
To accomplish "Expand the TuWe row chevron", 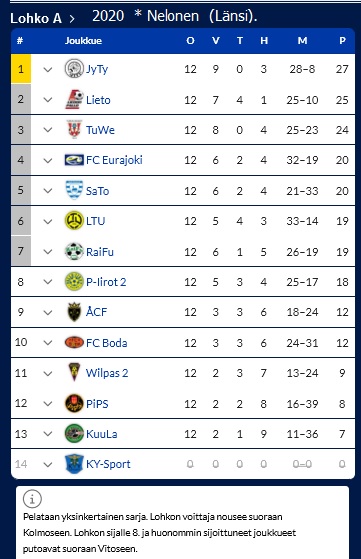I will tap(48, 130).
